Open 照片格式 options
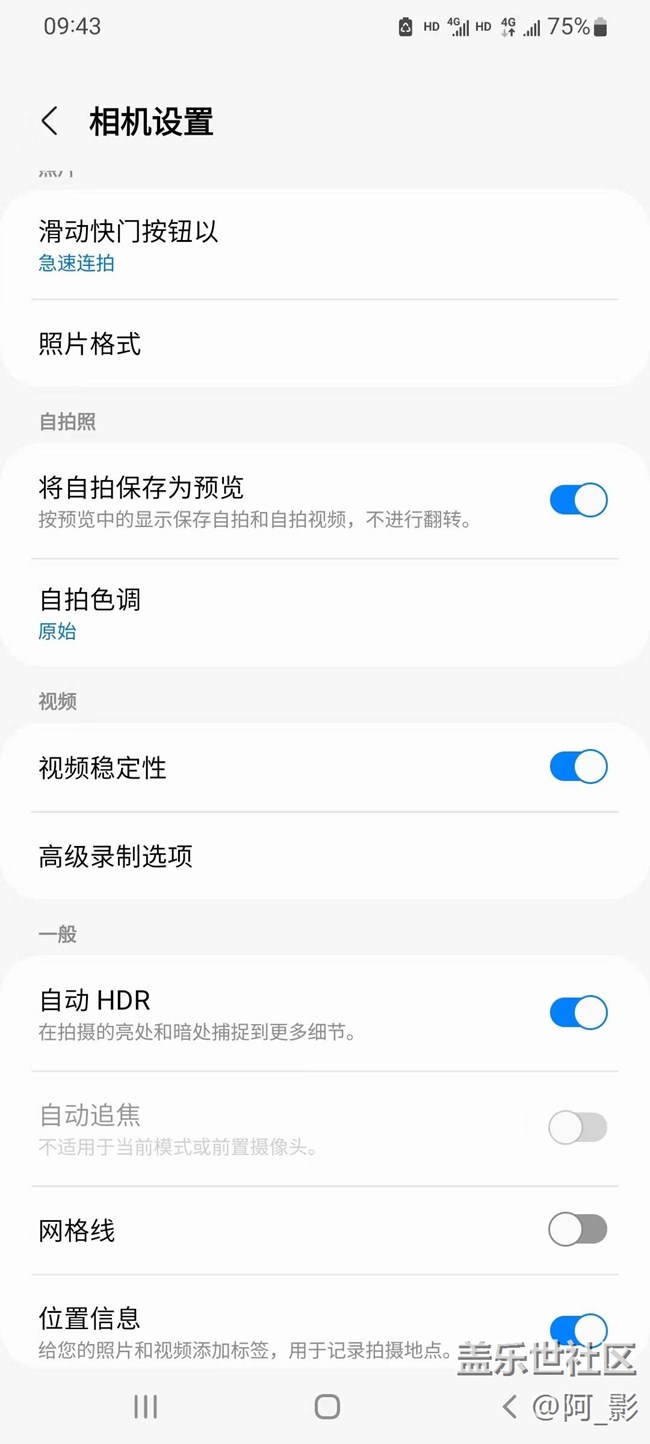The image size is (650, 1444). click(325, 344)
